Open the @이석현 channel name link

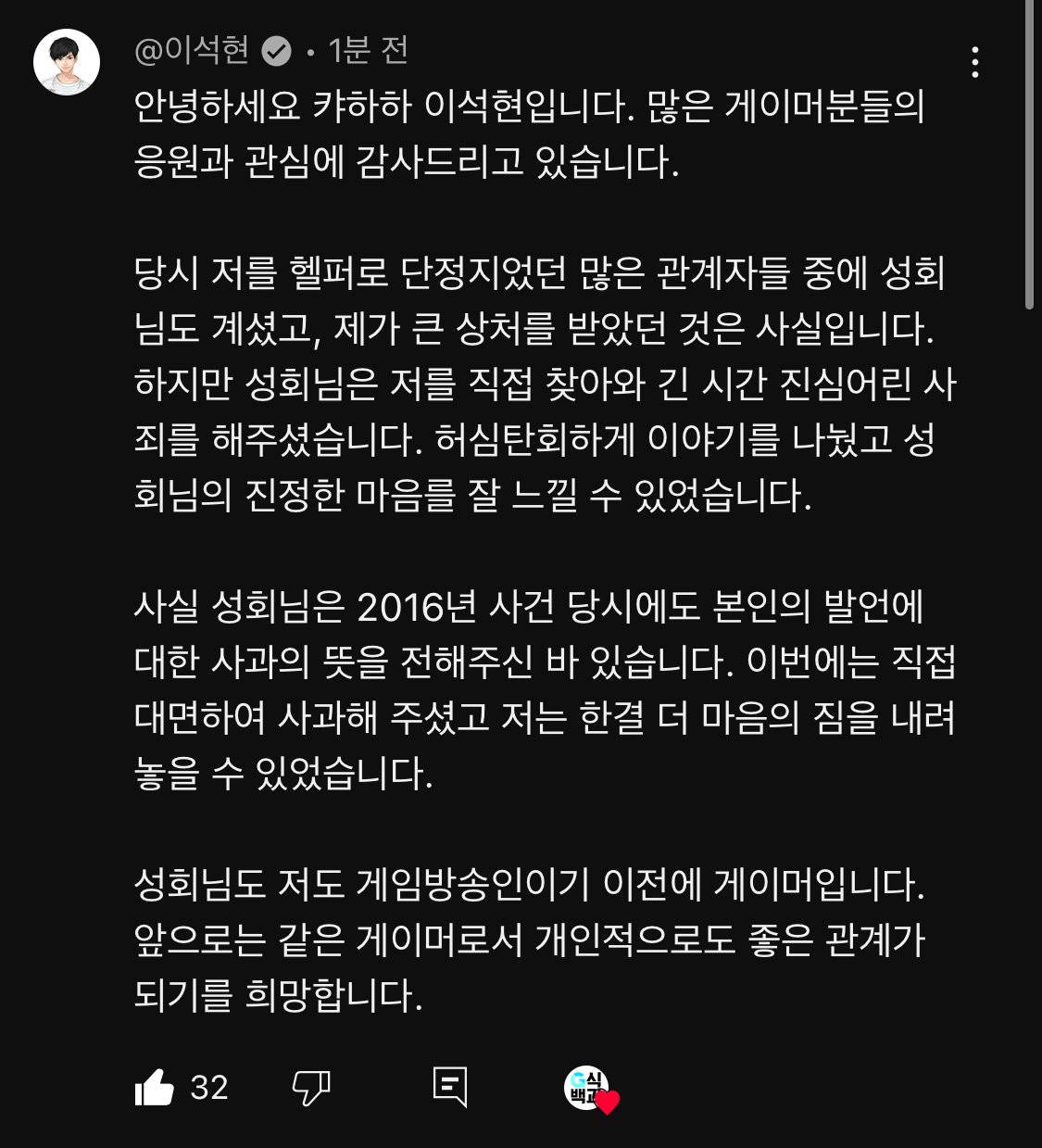coord(193,50)
